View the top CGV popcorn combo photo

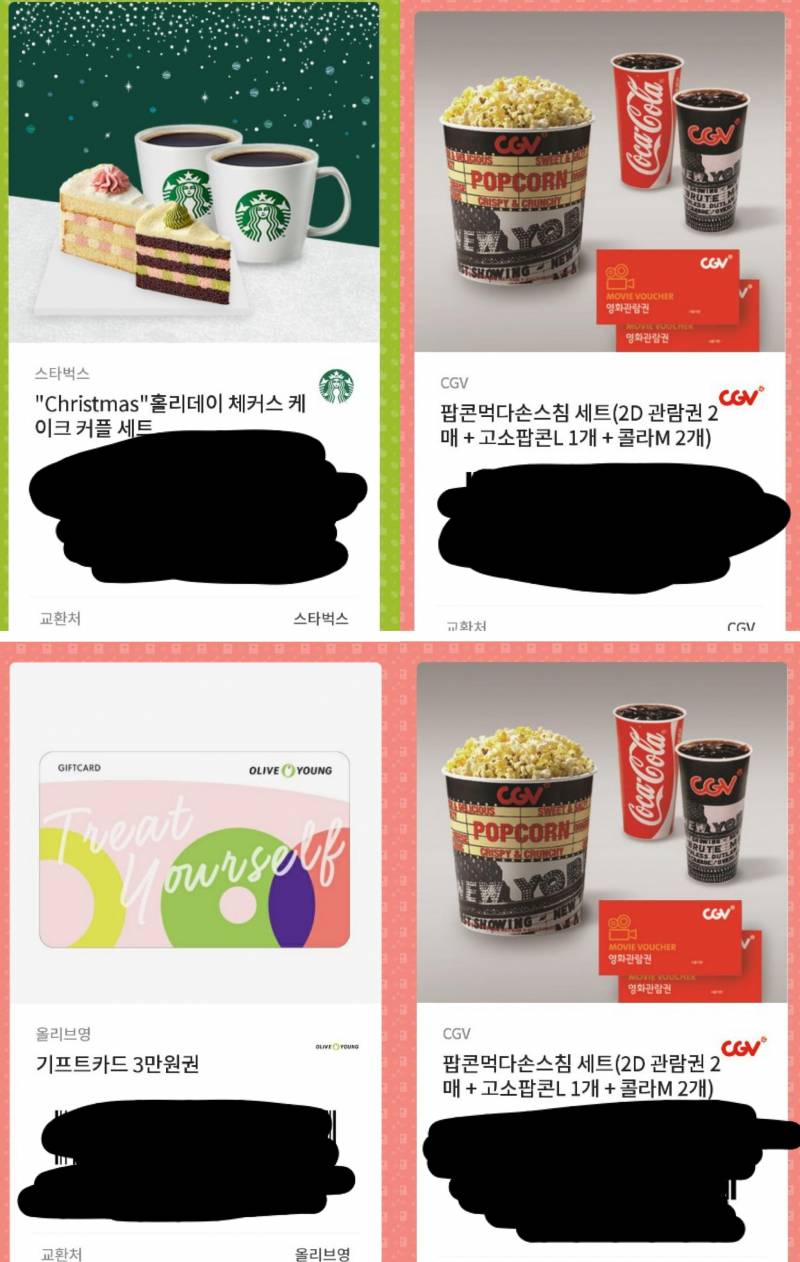point(600,170)
